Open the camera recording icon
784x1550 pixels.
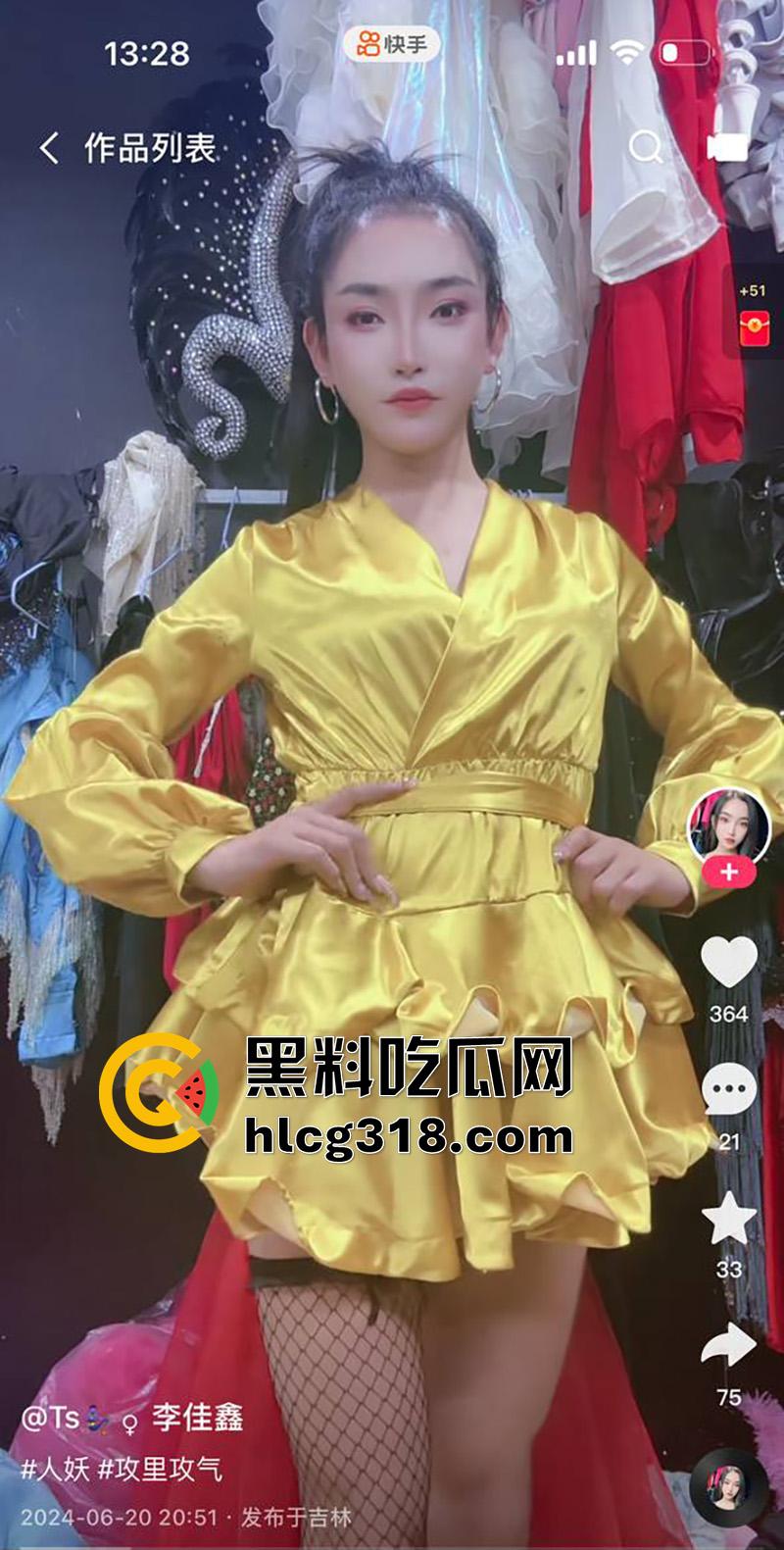(x=727, y=148)
